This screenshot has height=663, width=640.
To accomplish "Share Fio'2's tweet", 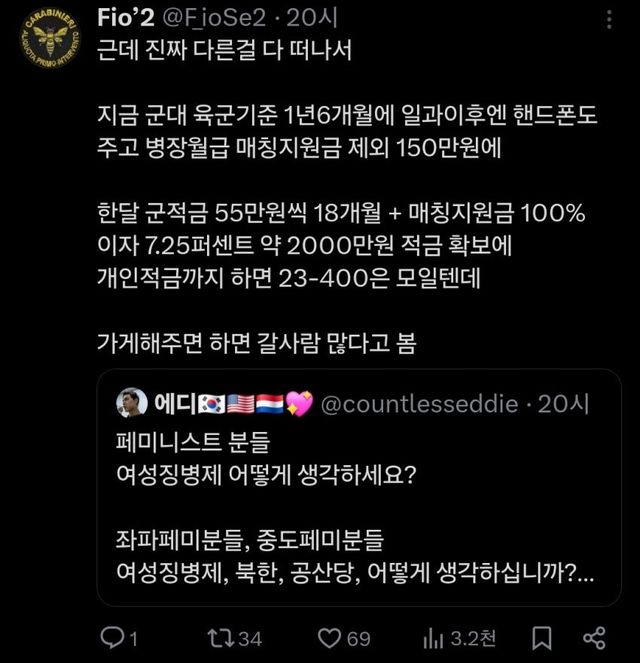I will pyautogui.click(x=594, y=637).
